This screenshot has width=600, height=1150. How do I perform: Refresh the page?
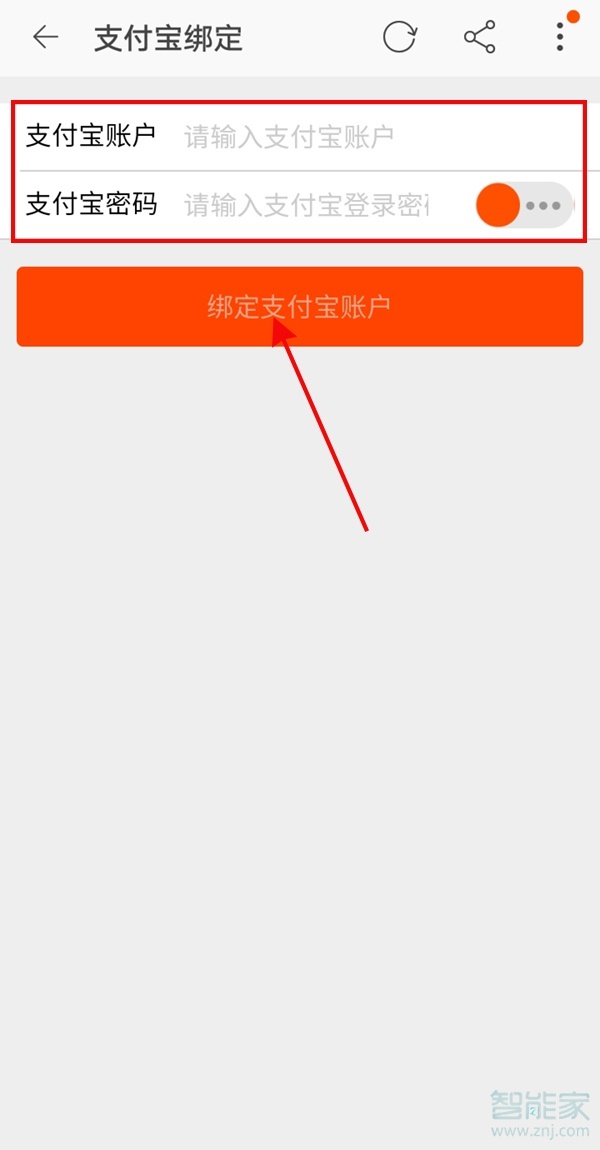coord(399,38)
